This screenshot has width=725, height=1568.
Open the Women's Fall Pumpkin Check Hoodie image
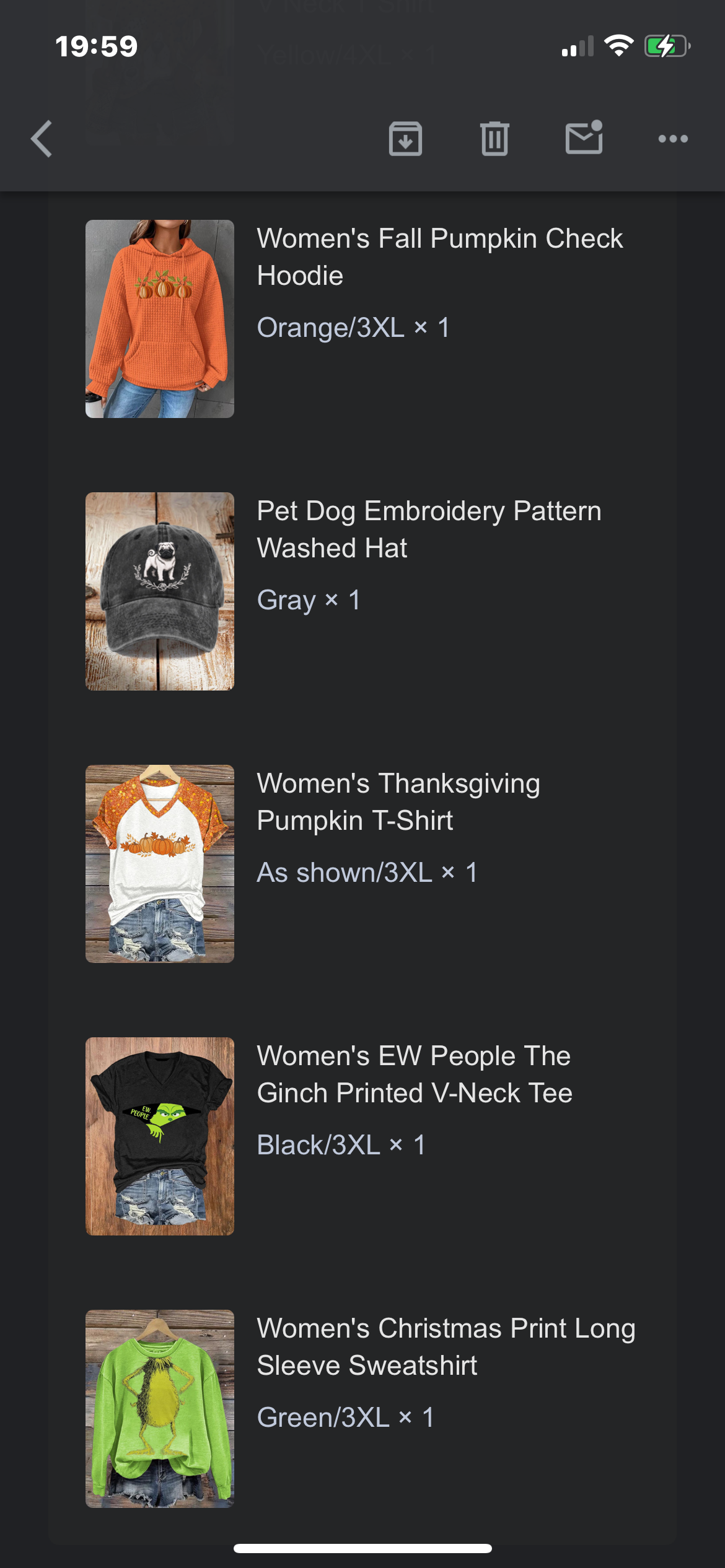click(160, 319)
